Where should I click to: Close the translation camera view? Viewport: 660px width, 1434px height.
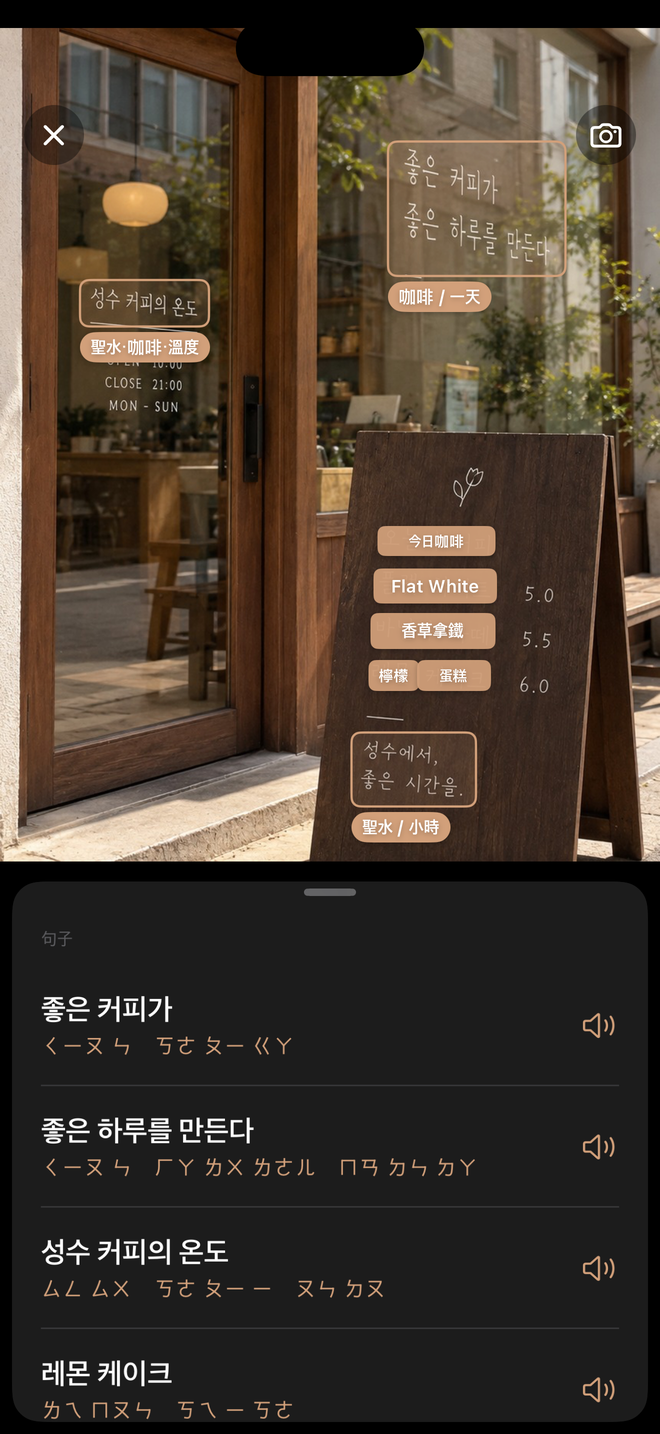54,135
